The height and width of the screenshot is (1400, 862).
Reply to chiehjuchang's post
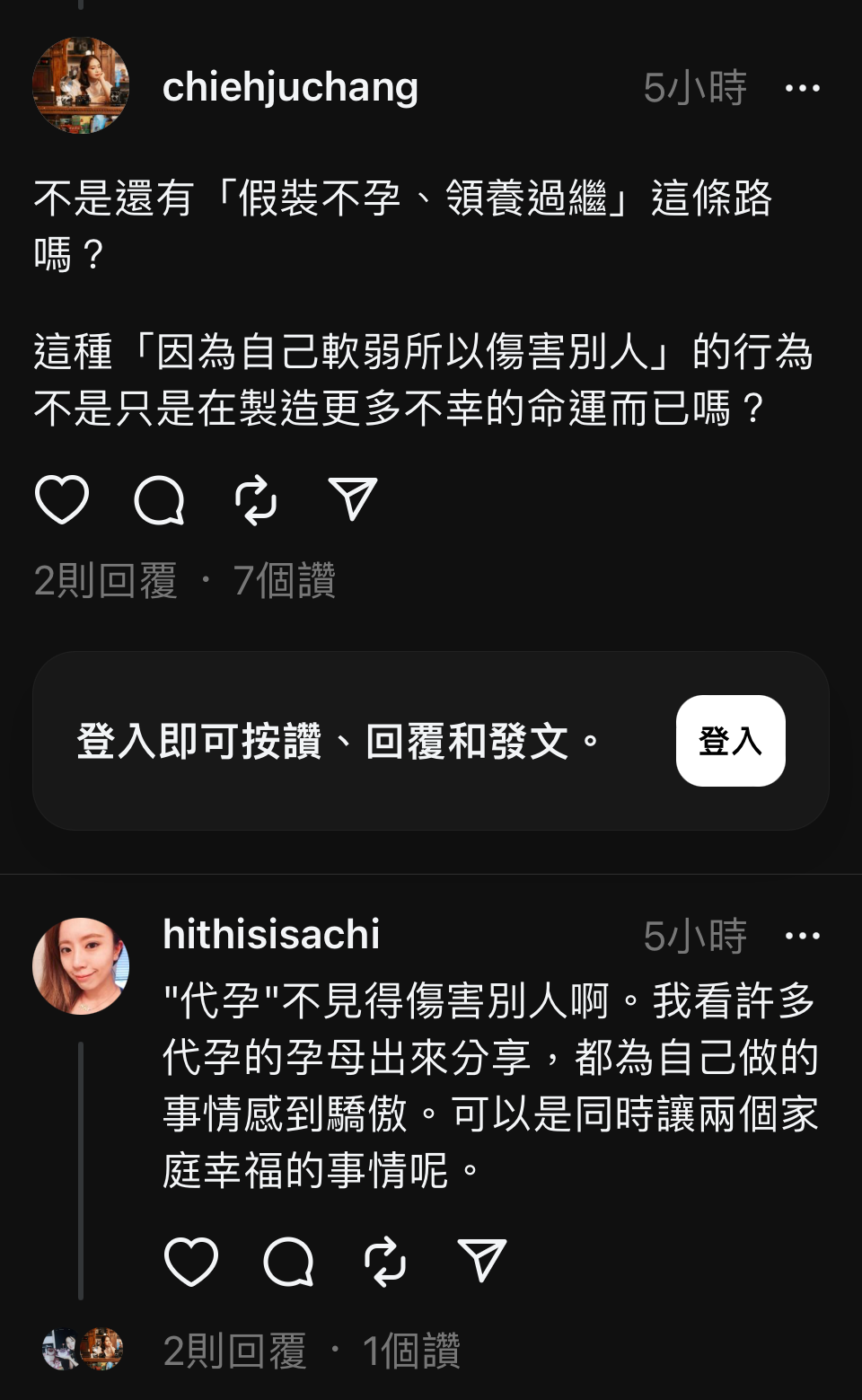(159, 499)
